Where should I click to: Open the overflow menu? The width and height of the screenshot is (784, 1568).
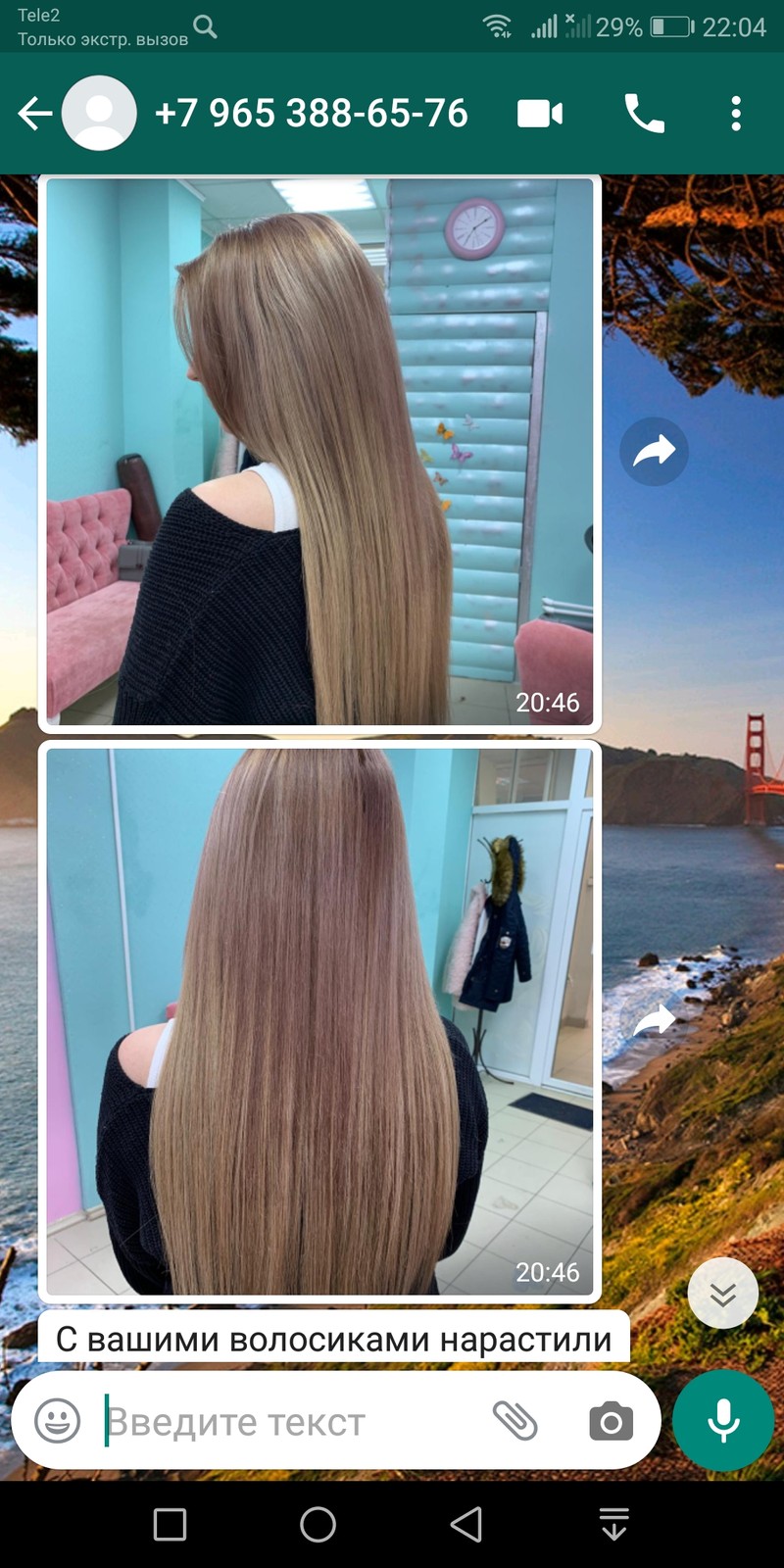(736, 114)
